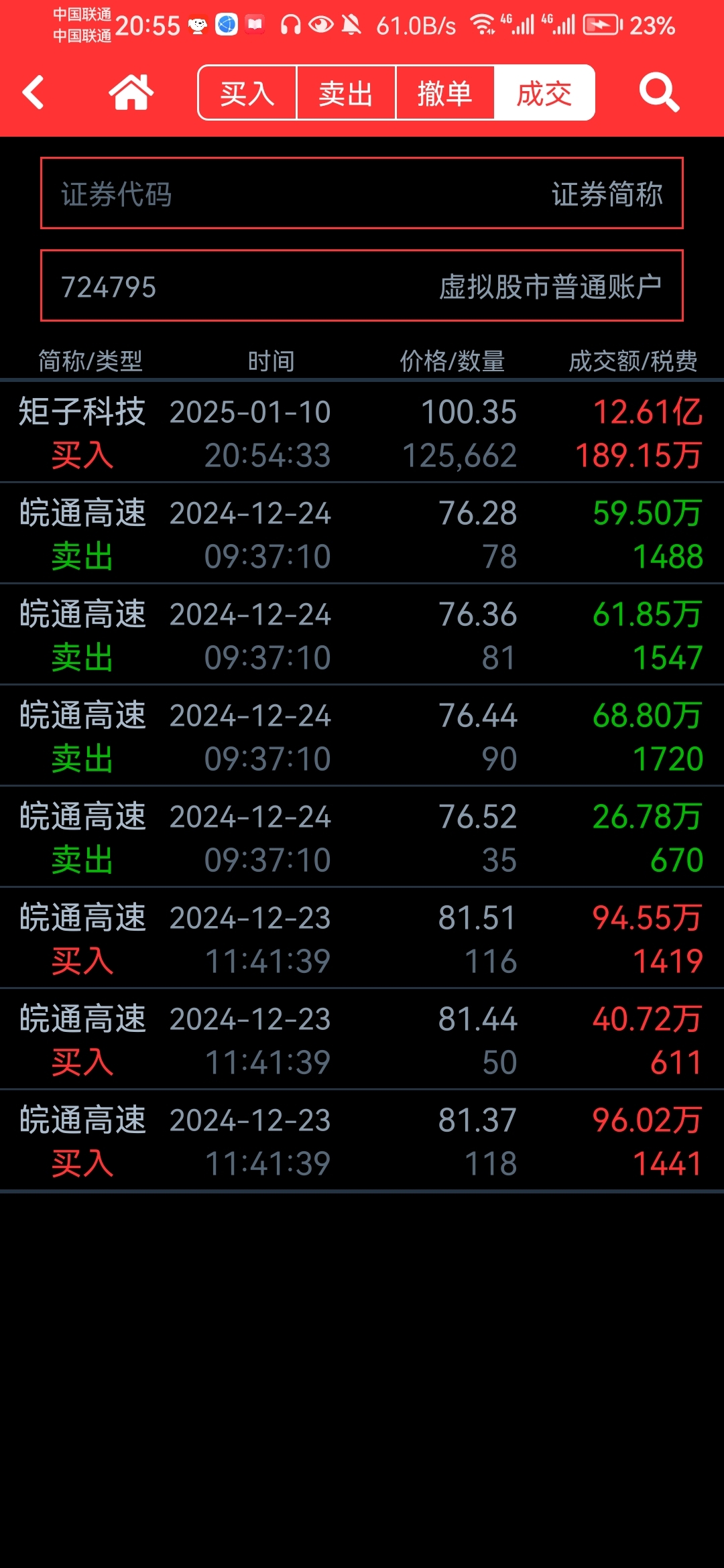The width and height of the screenshot is (724, 1568).
Task: Open the search magnifier icon
Action: click(x=660, y=92)
